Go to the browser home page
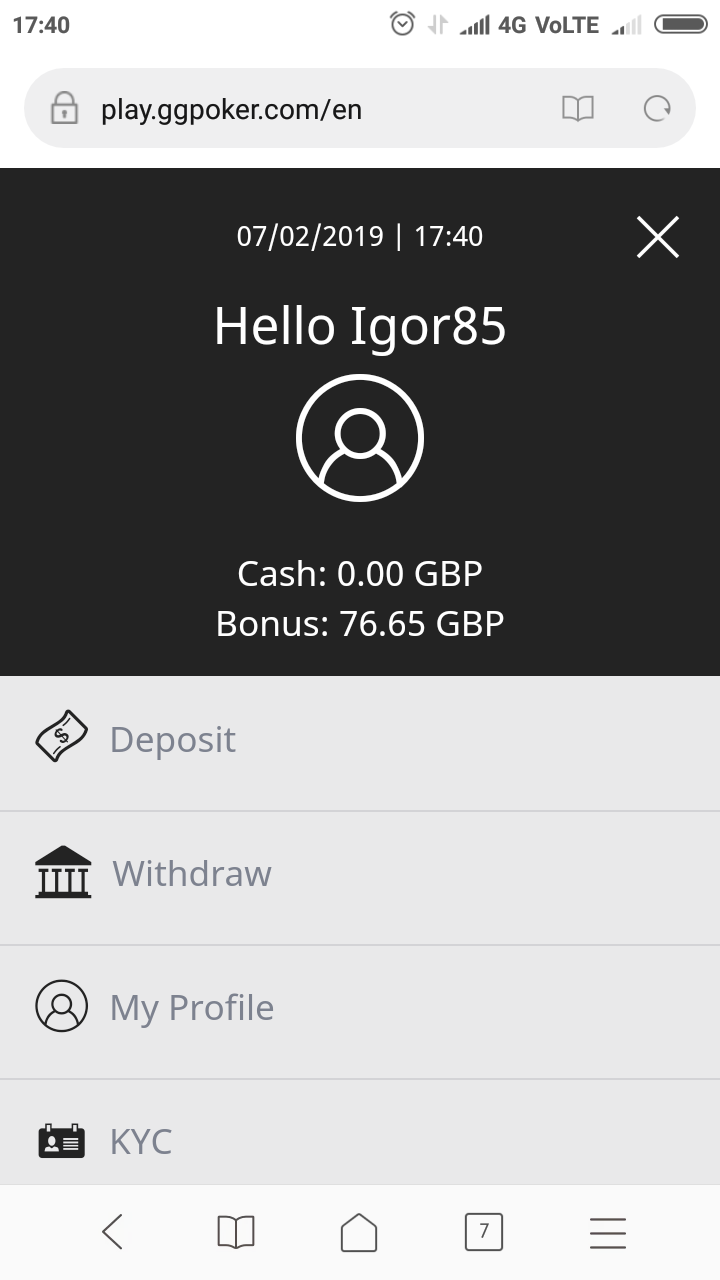The width and height of the screenshot is (720, 1280). [x=359, y=1232]
